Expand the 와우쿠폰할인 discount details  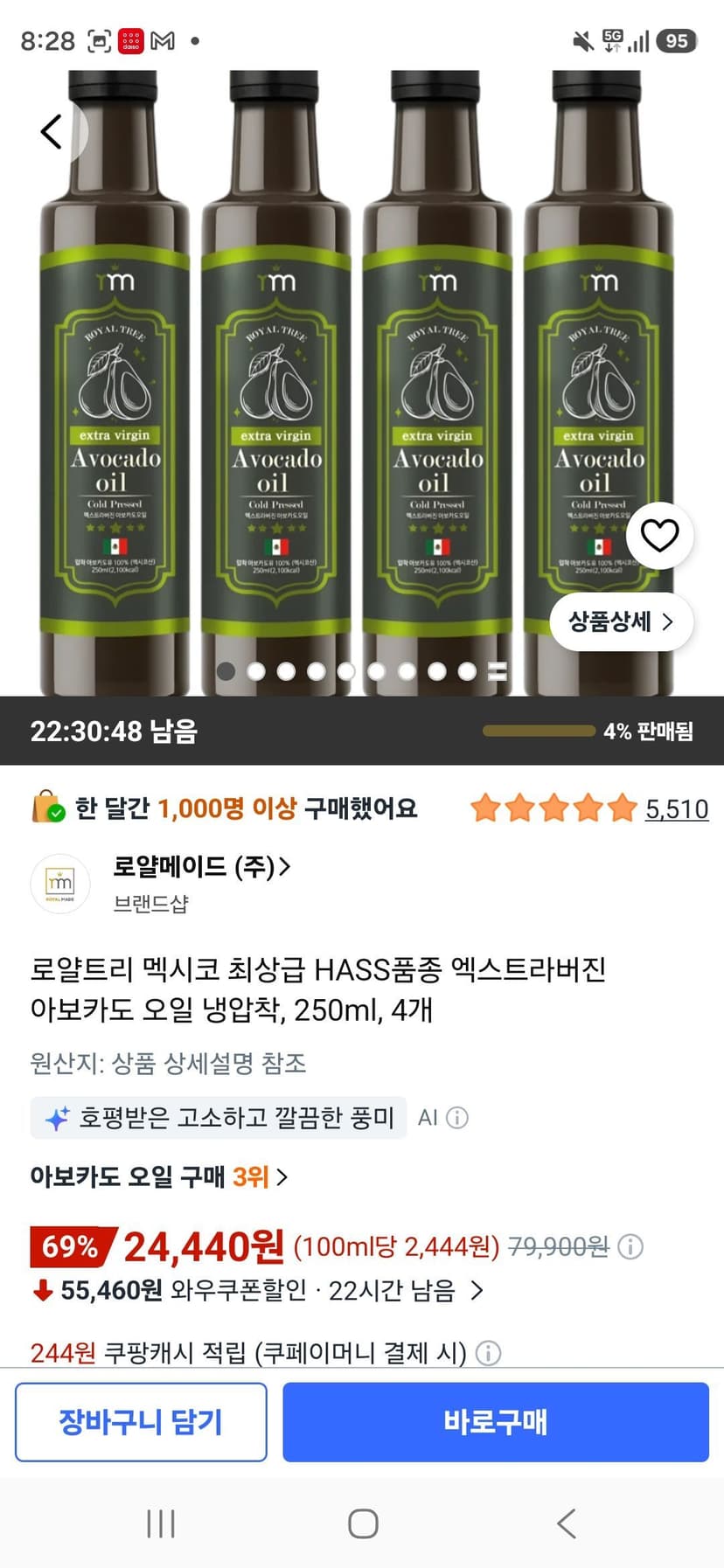click(x=257, y=1290)
